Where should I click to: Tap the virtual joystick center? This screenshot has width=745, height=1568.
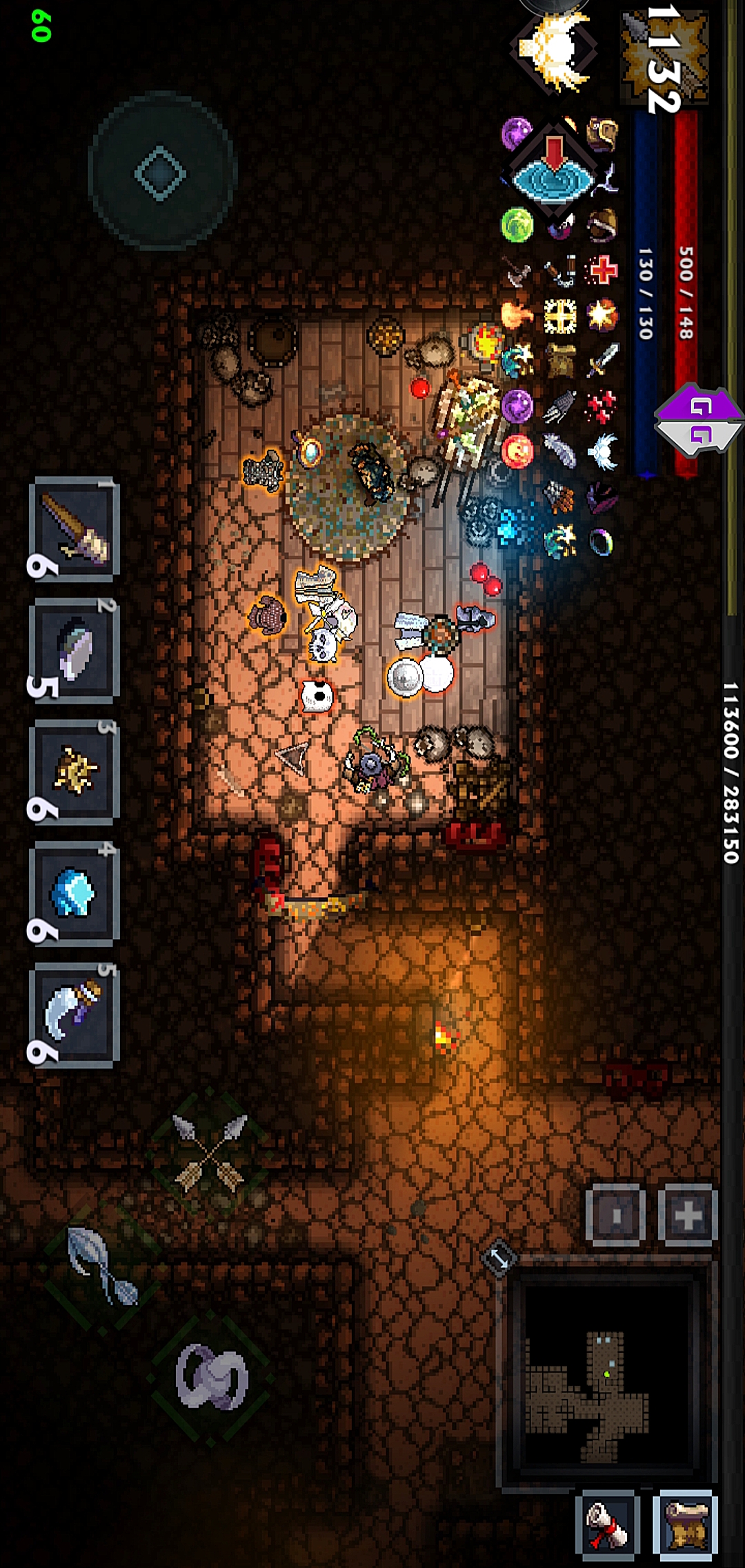(161, 172)
